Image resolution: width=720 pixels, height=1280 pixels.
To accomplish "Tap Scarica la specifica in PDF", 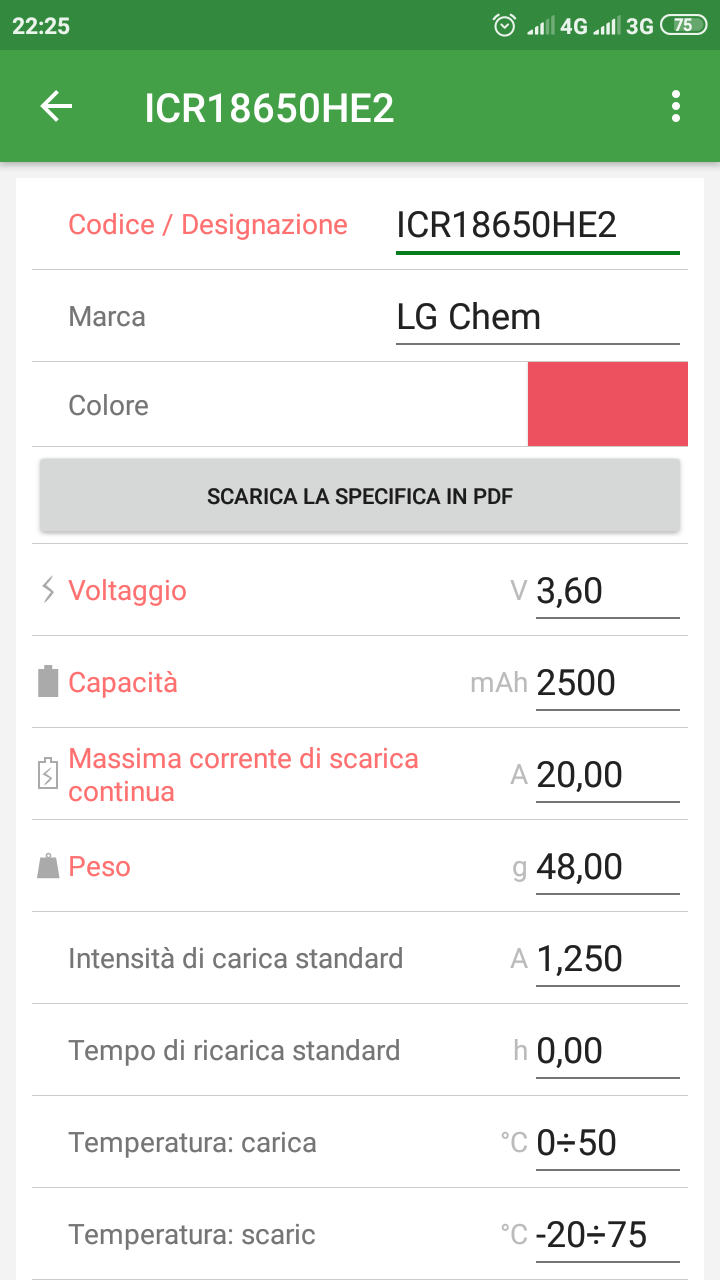I will [360, 496].
